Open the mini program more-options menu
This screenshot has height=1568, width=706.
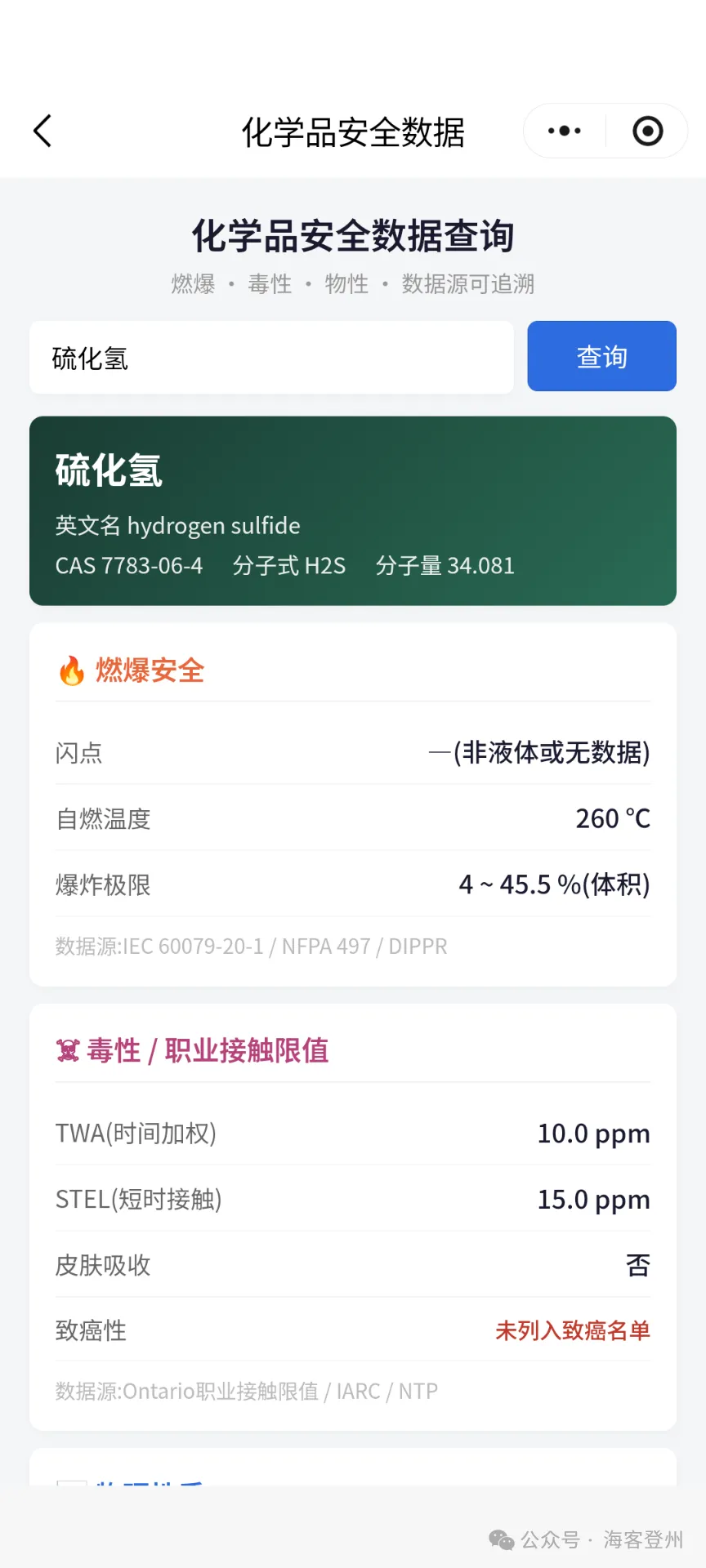[x=565, y=131]
